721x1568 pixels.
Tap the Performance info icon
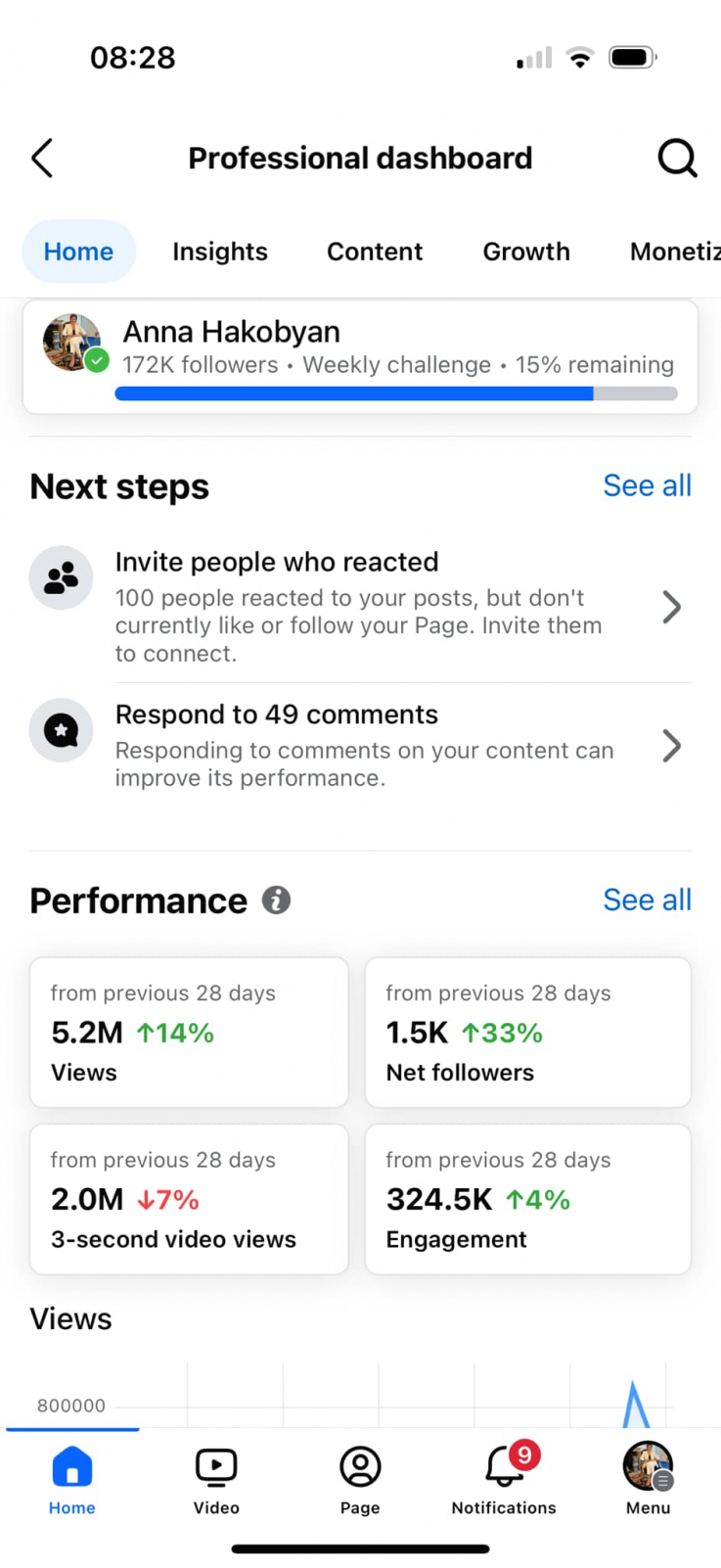[x=276, y=900]
